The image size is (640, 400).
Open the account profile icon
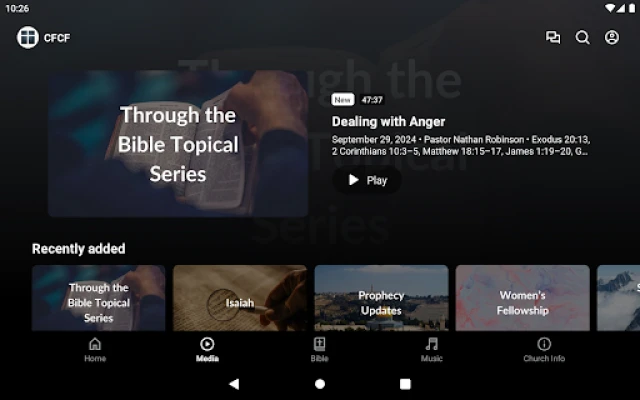coord(612,38)
